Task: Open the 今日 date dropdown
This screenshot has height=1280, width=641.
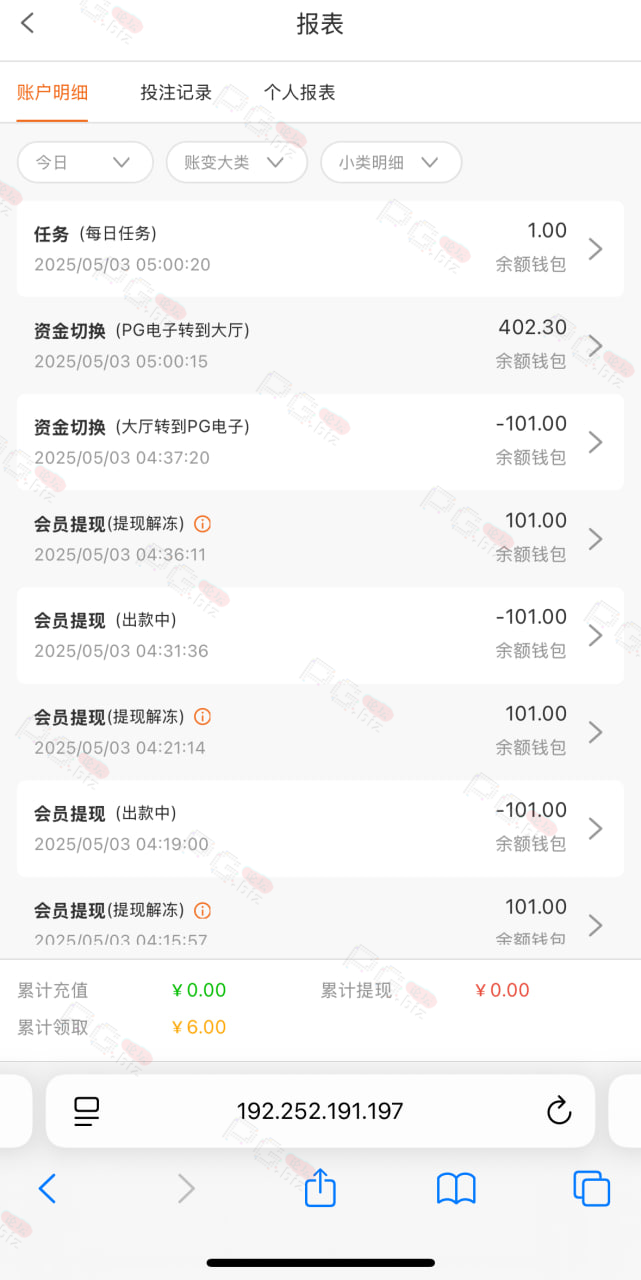Action: (85, 162)
